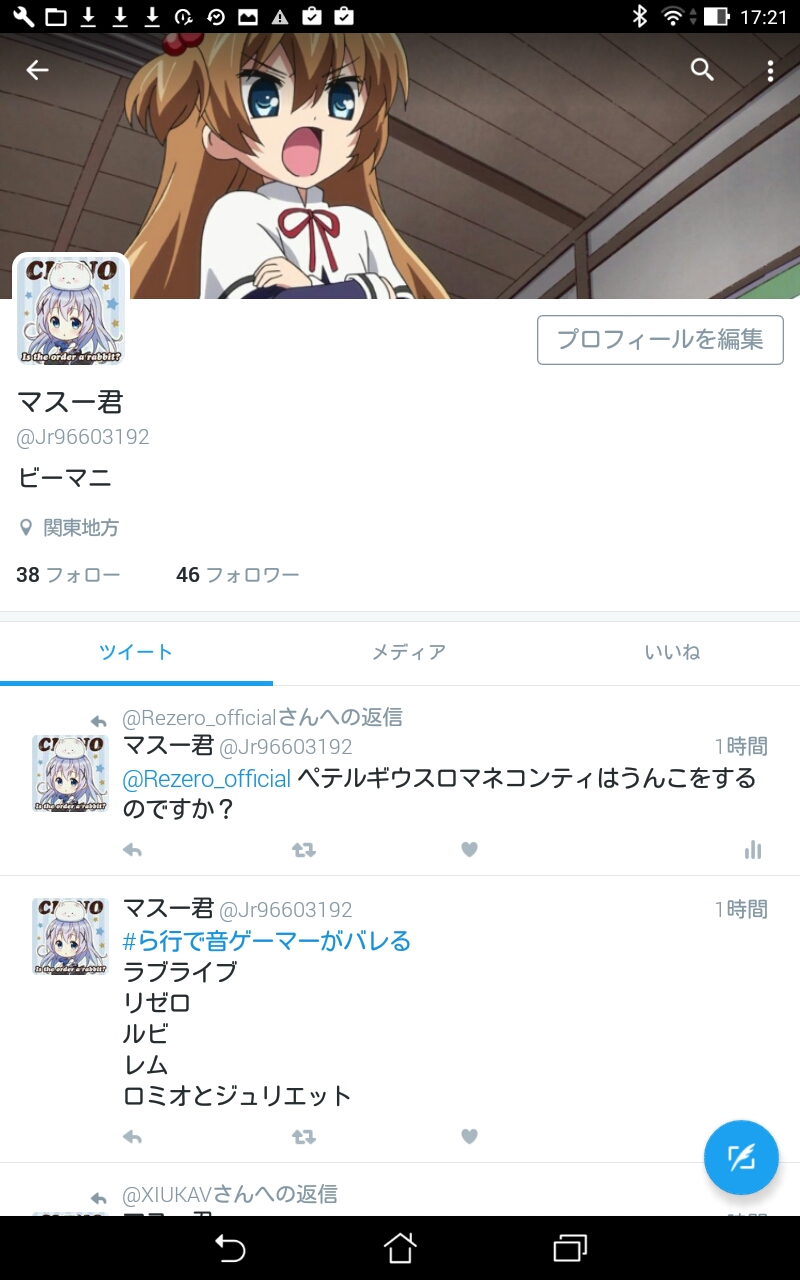Reply to the ペテルギウスロマネコンティ tweet
The height and width of the screenshot is (1280, 800).
(x=132, y=850)
